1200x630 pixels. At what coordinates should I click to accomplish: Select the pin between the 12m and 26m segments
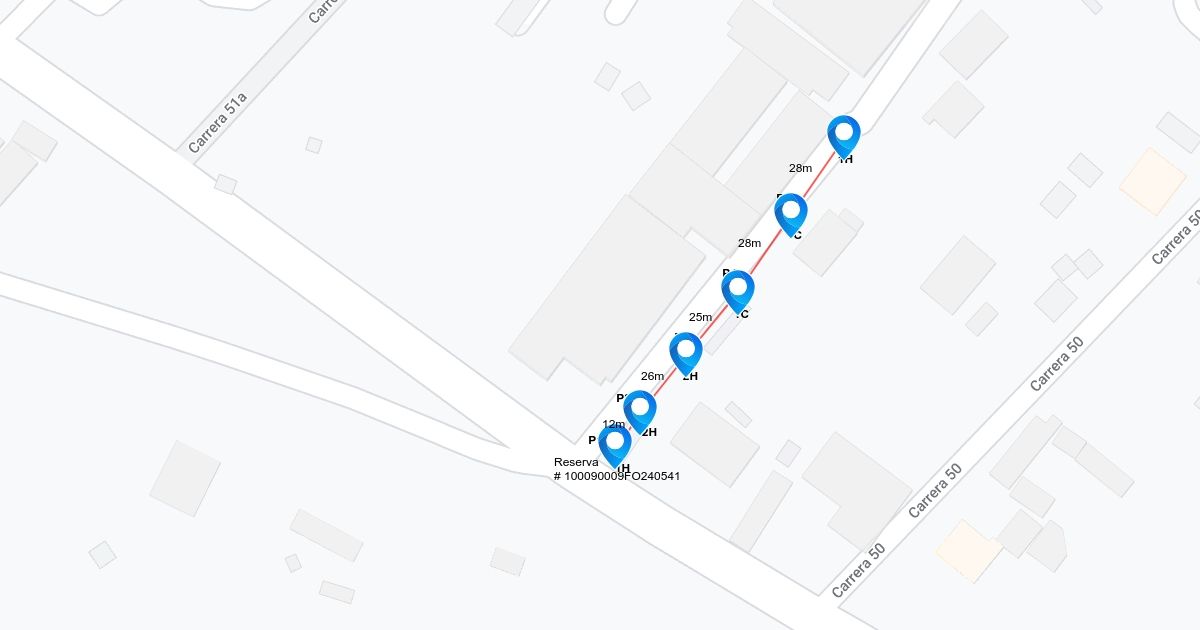pyautogui.click(x=640, y=408)
